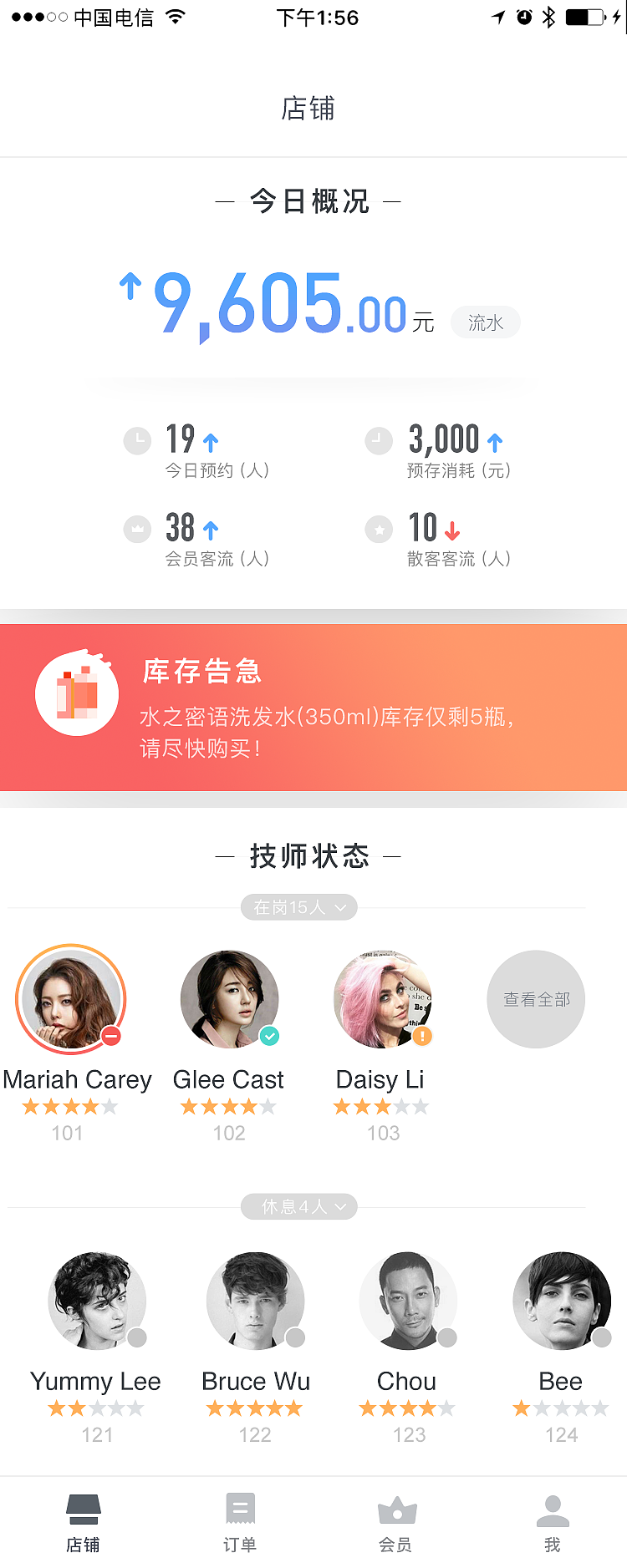Image resolution: width=627 pixels, height=1568 pixels.
Task: Open resting technician Chou
Action: 408,1301
